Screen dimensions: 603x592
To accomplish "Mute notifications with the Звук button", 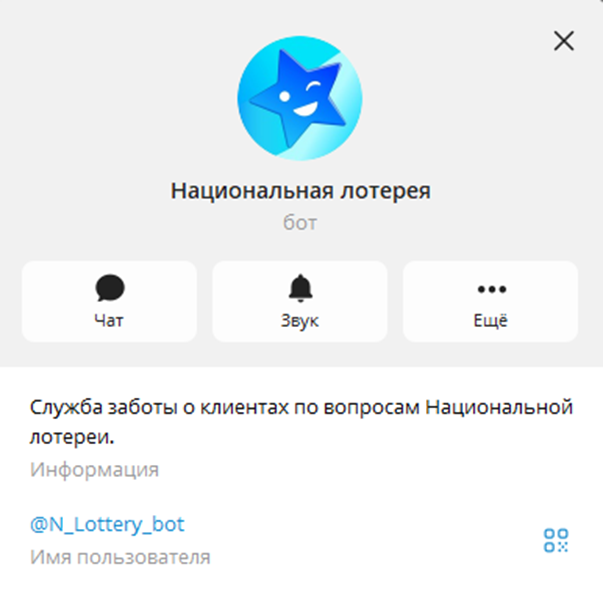I will pos(300,302).
